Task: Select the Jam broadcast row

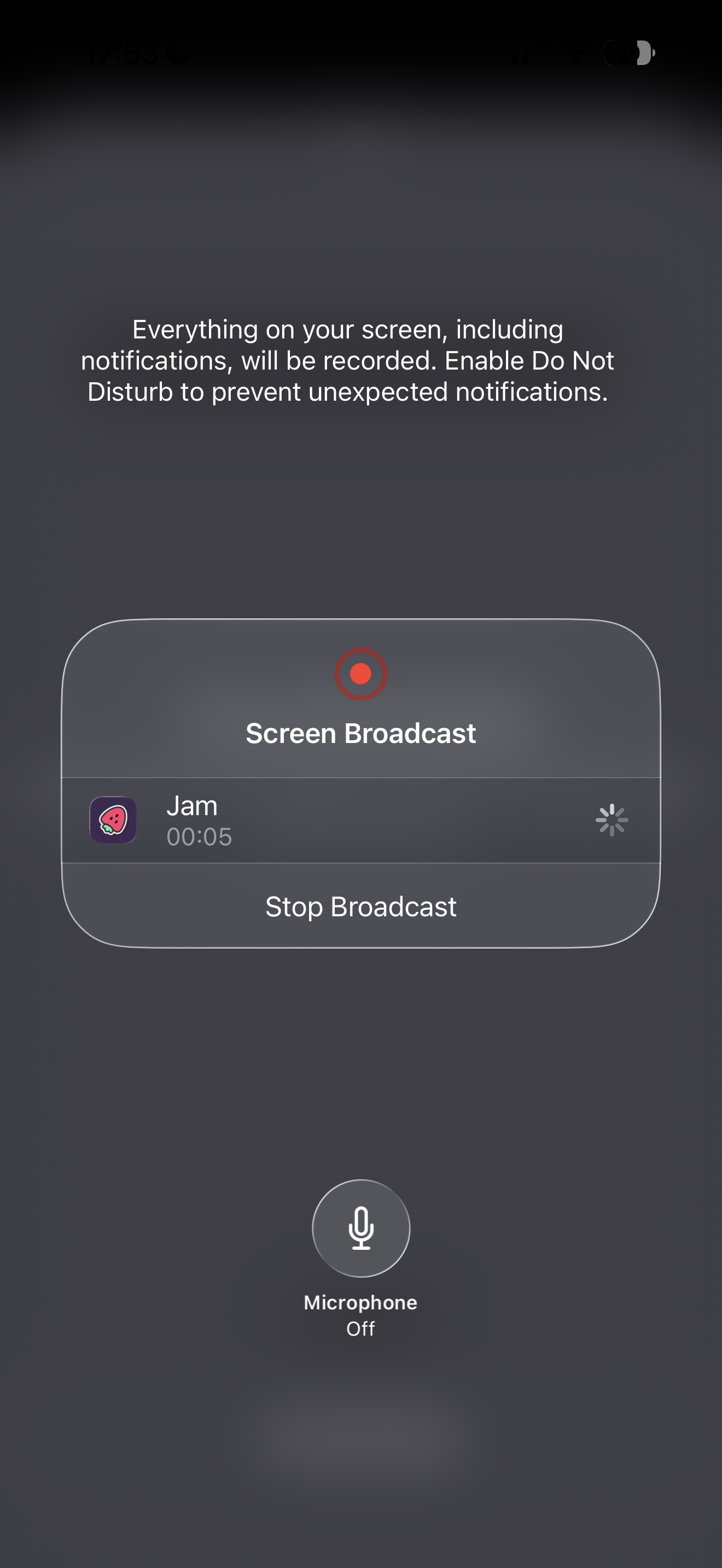Action: pyautogui.click(x=360, y=820)
